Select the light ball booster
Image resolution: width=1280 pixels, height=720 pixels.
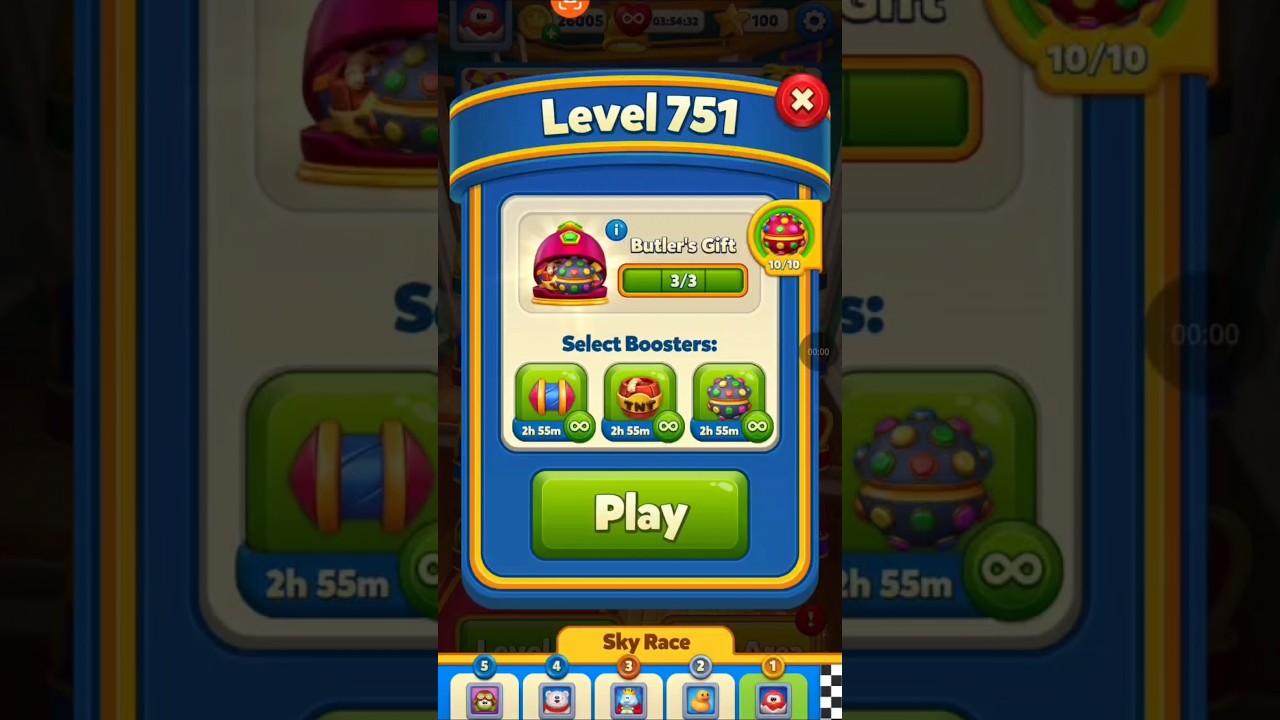click(729, 402)
